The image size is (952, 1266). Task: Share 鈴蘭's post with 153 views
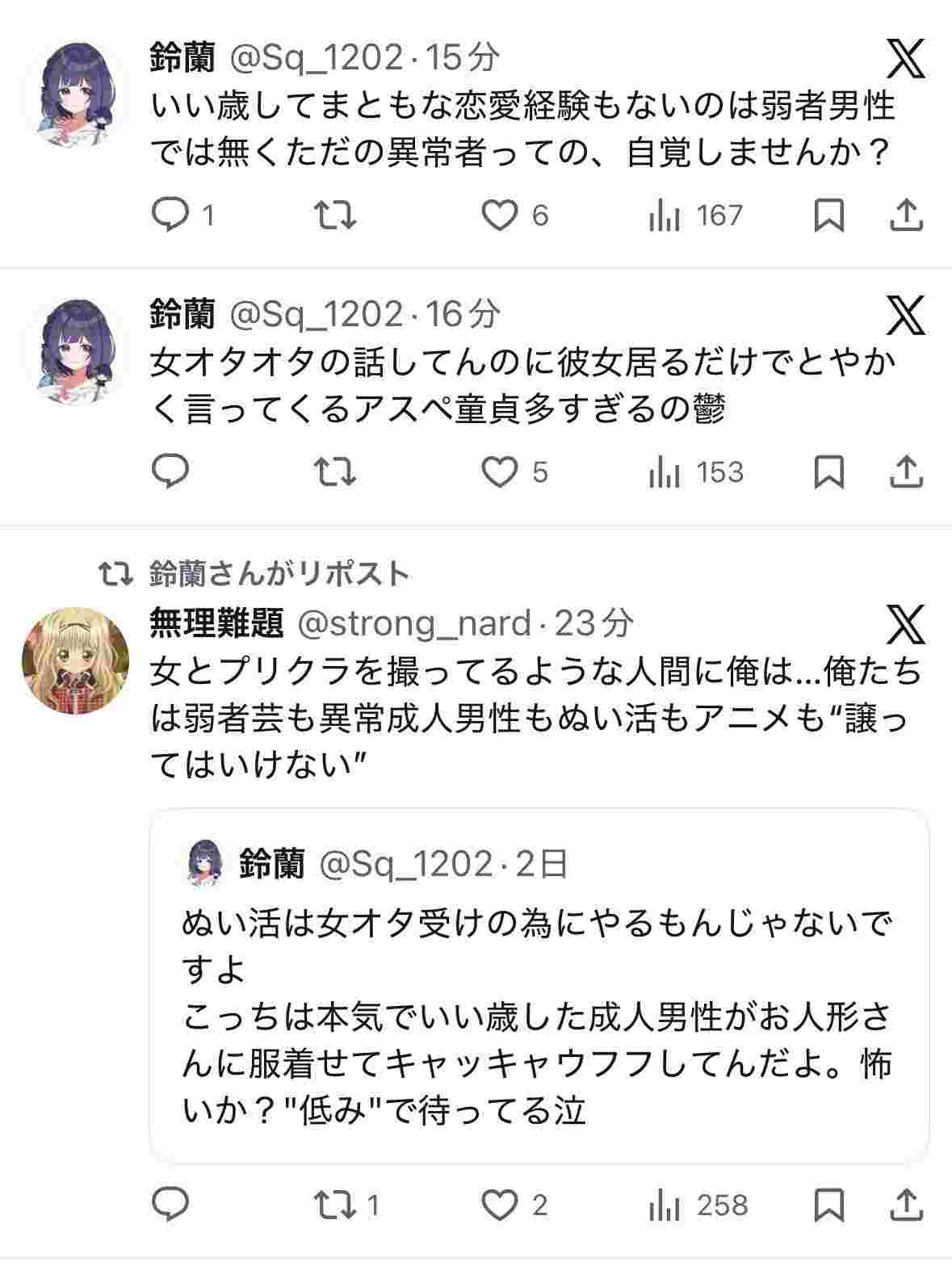point(906,472)
